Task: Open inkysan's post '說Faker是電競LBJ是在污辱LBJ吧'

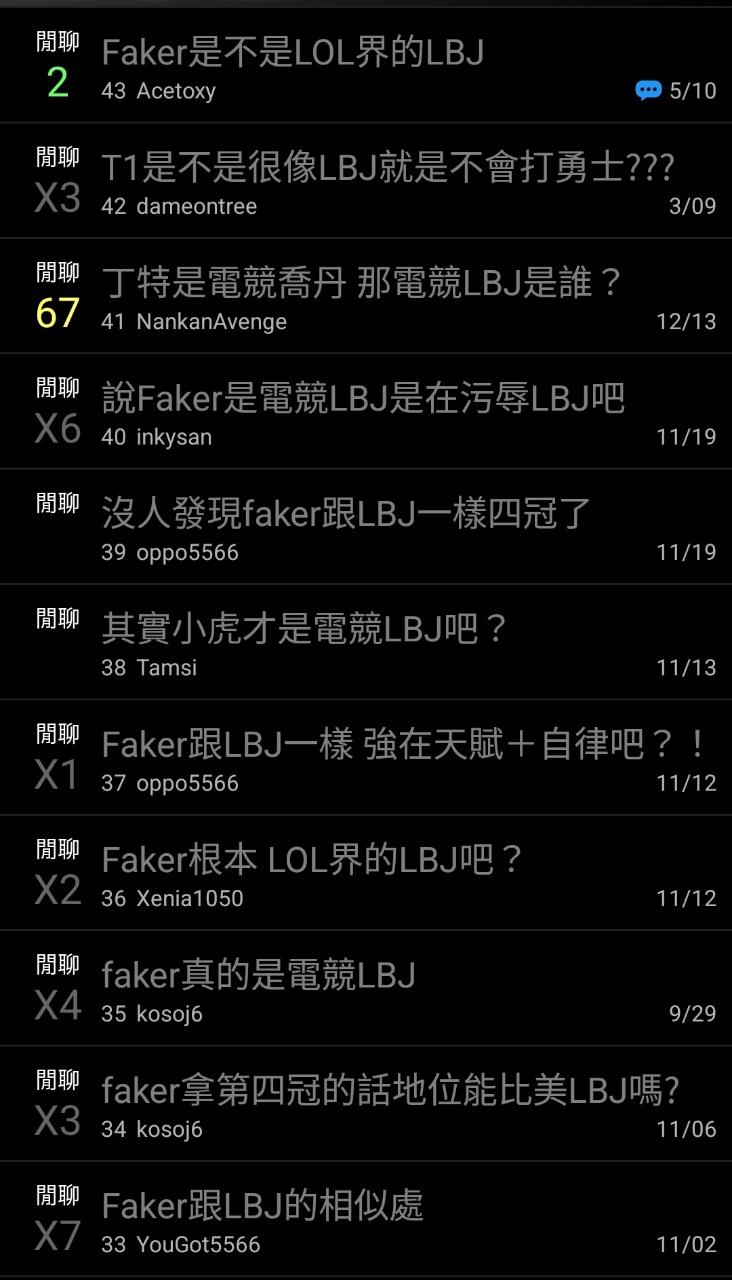Action: 363,398
